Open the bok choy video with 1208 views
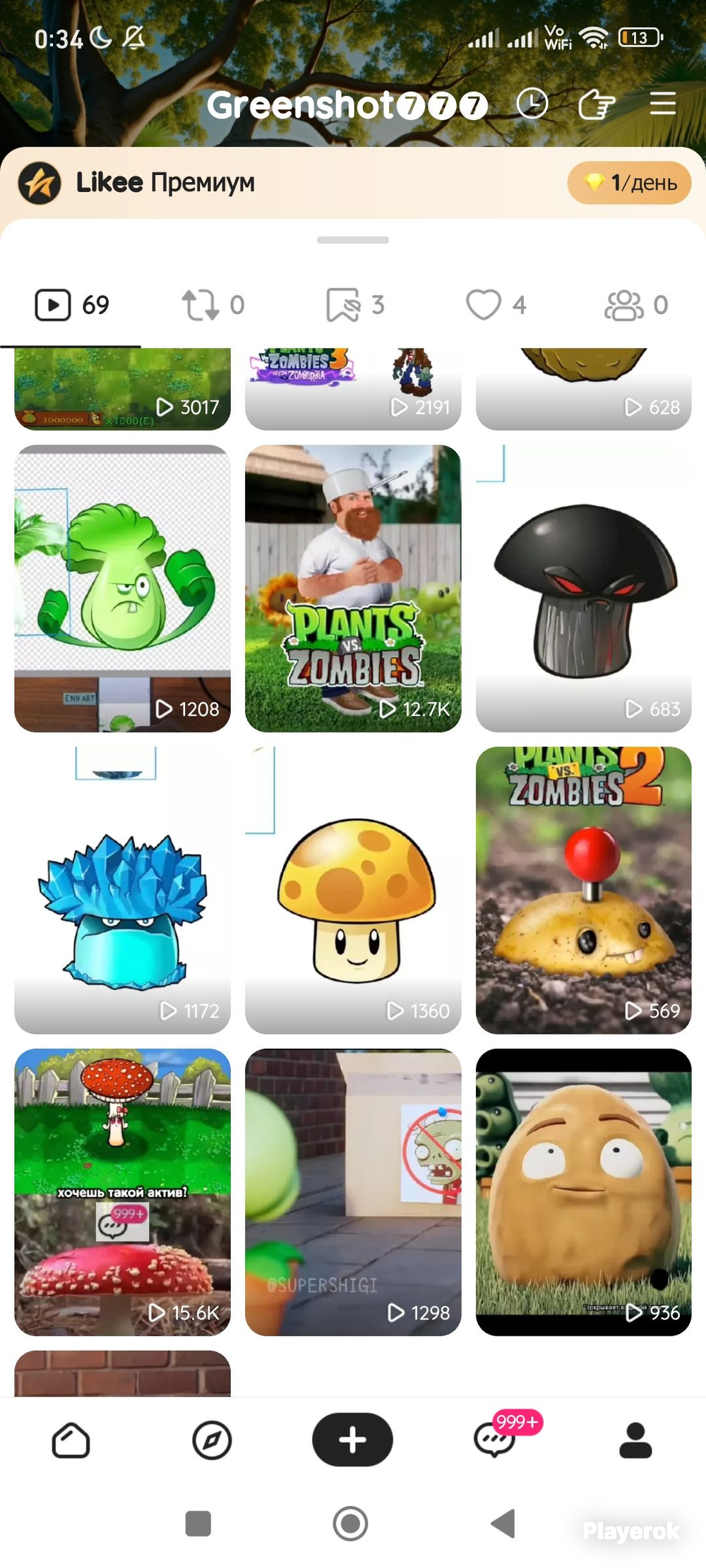Screen dimensions: 706x1568 click(122, 589)
